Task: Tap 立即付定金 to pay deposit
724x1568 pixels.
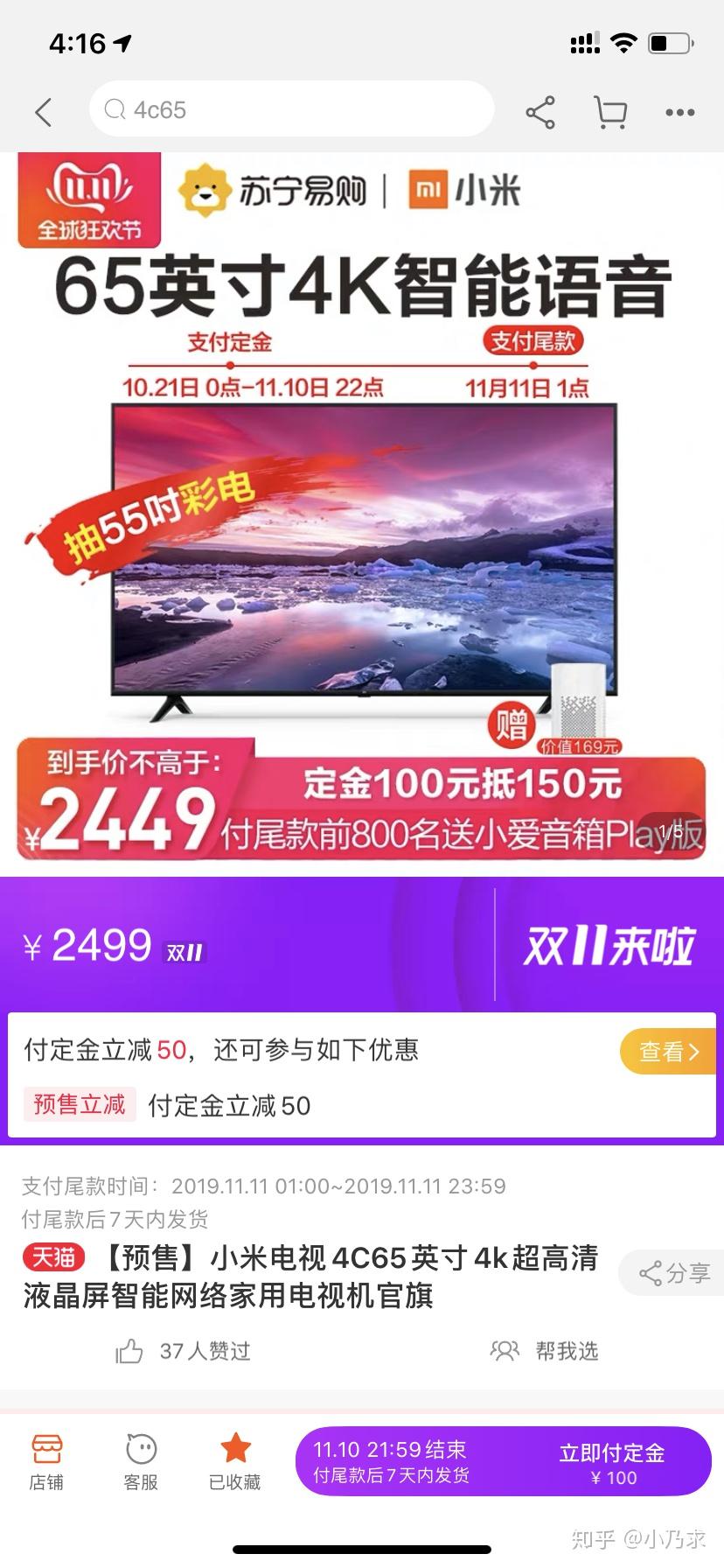Action: 612,1463
